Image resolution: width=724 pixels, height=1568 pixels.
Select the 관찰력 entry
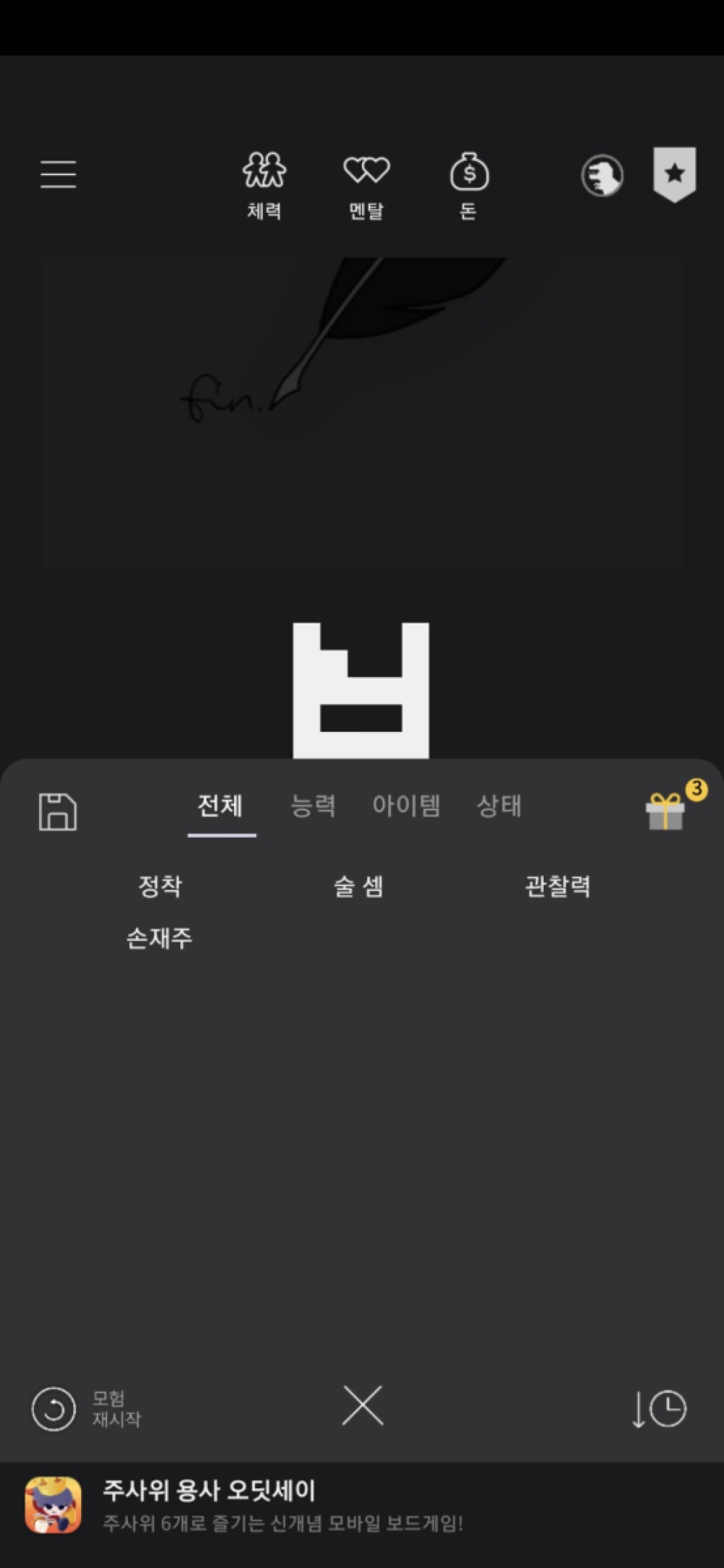[557, 886]
